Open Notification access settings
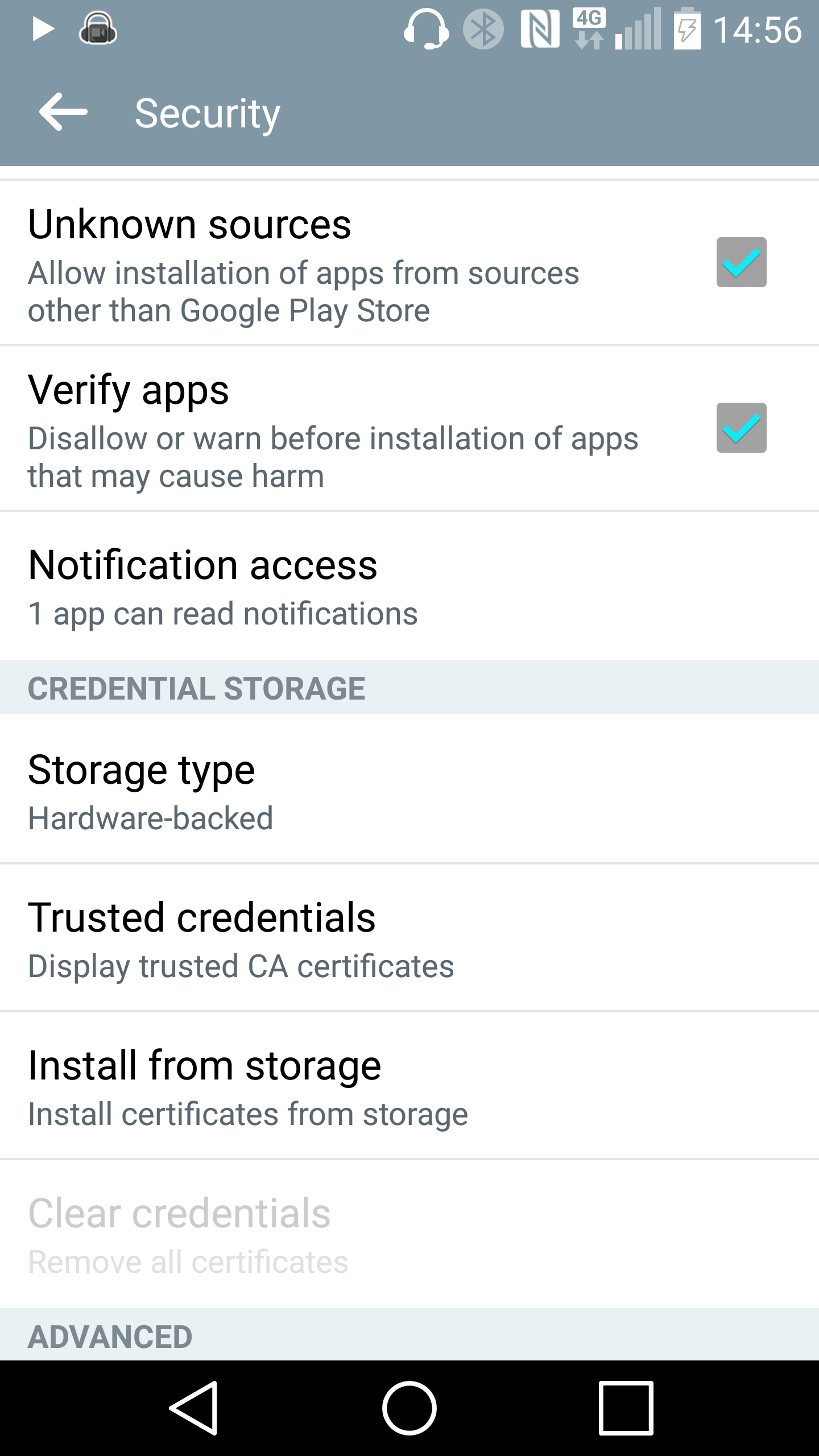This screenshot has width=819, height=1456. pos(409,586)
